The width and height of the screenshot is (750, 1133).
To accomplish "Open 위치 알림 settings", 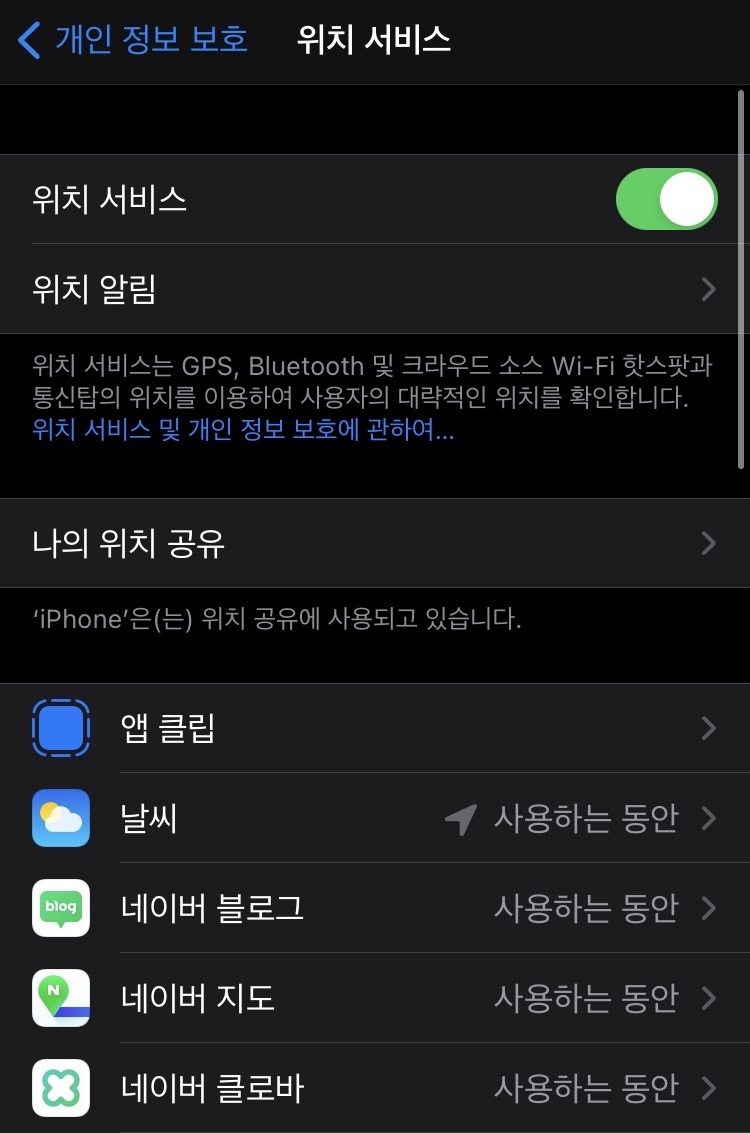I will tap(375, 289).
